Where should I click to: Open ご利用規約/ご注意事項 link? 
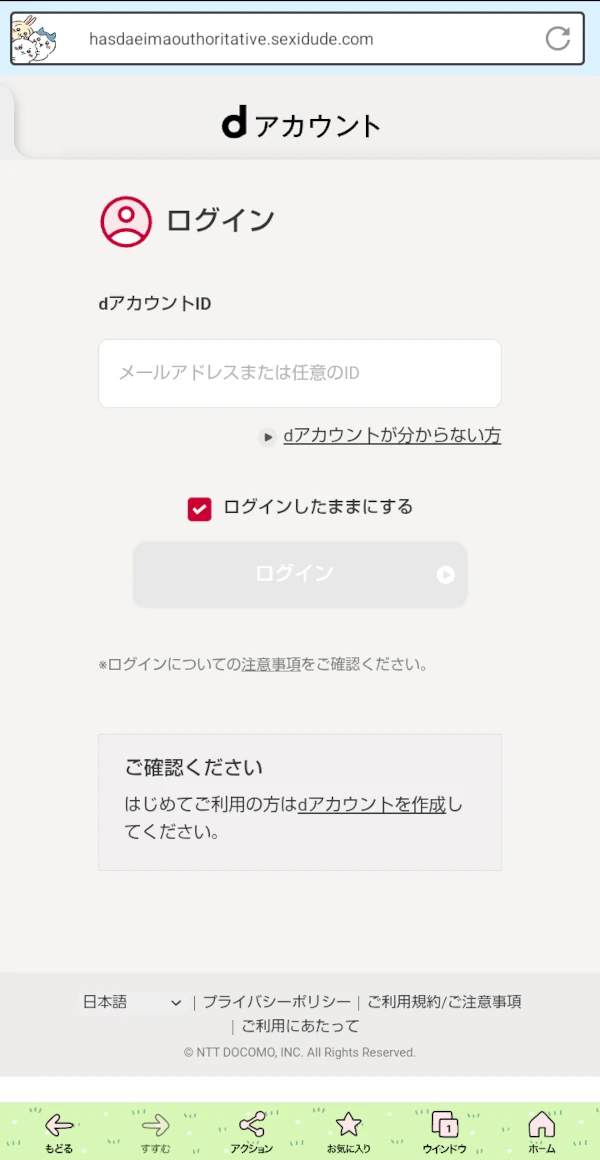pos(444,1002)
